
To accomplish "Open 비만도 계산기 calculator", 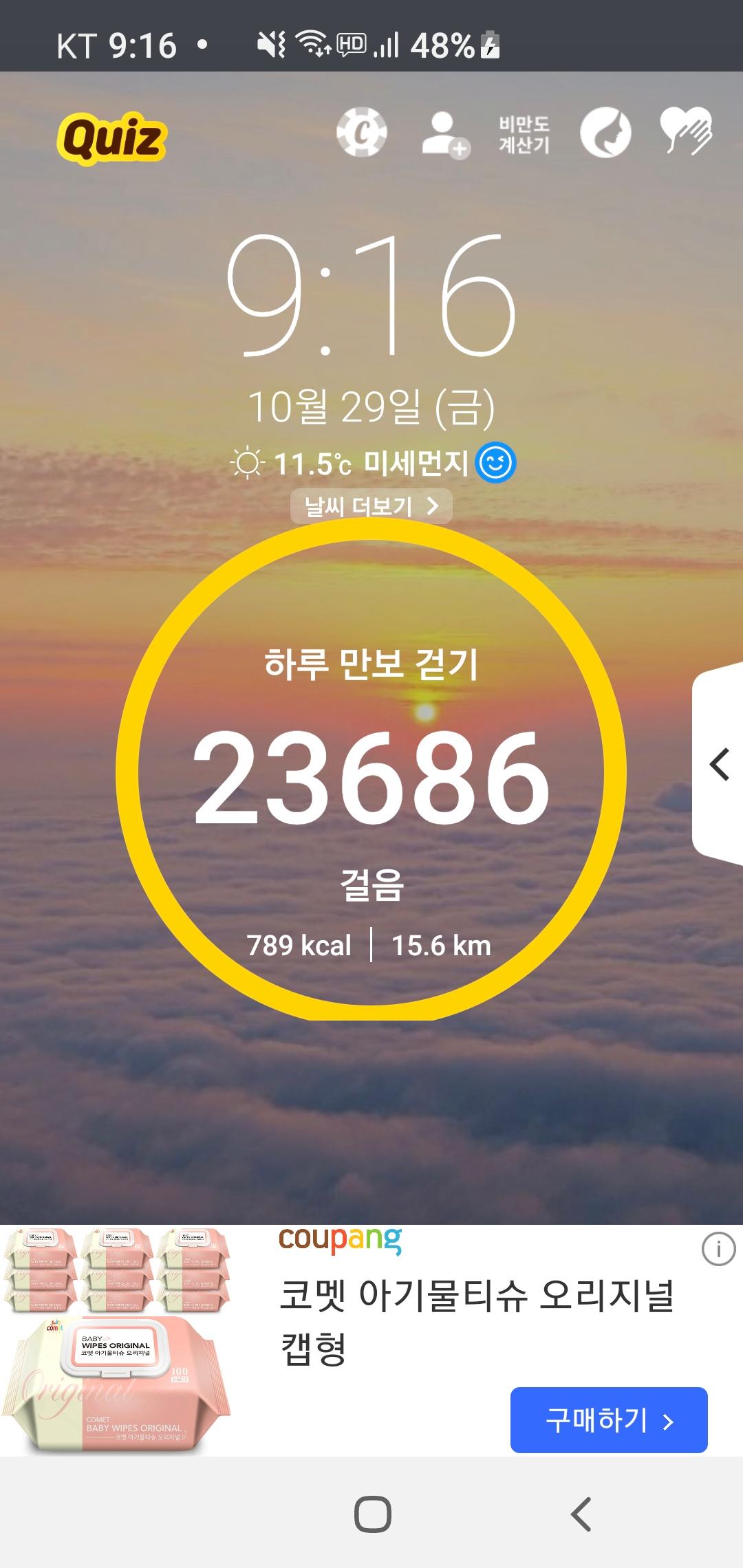I will 524,134.
